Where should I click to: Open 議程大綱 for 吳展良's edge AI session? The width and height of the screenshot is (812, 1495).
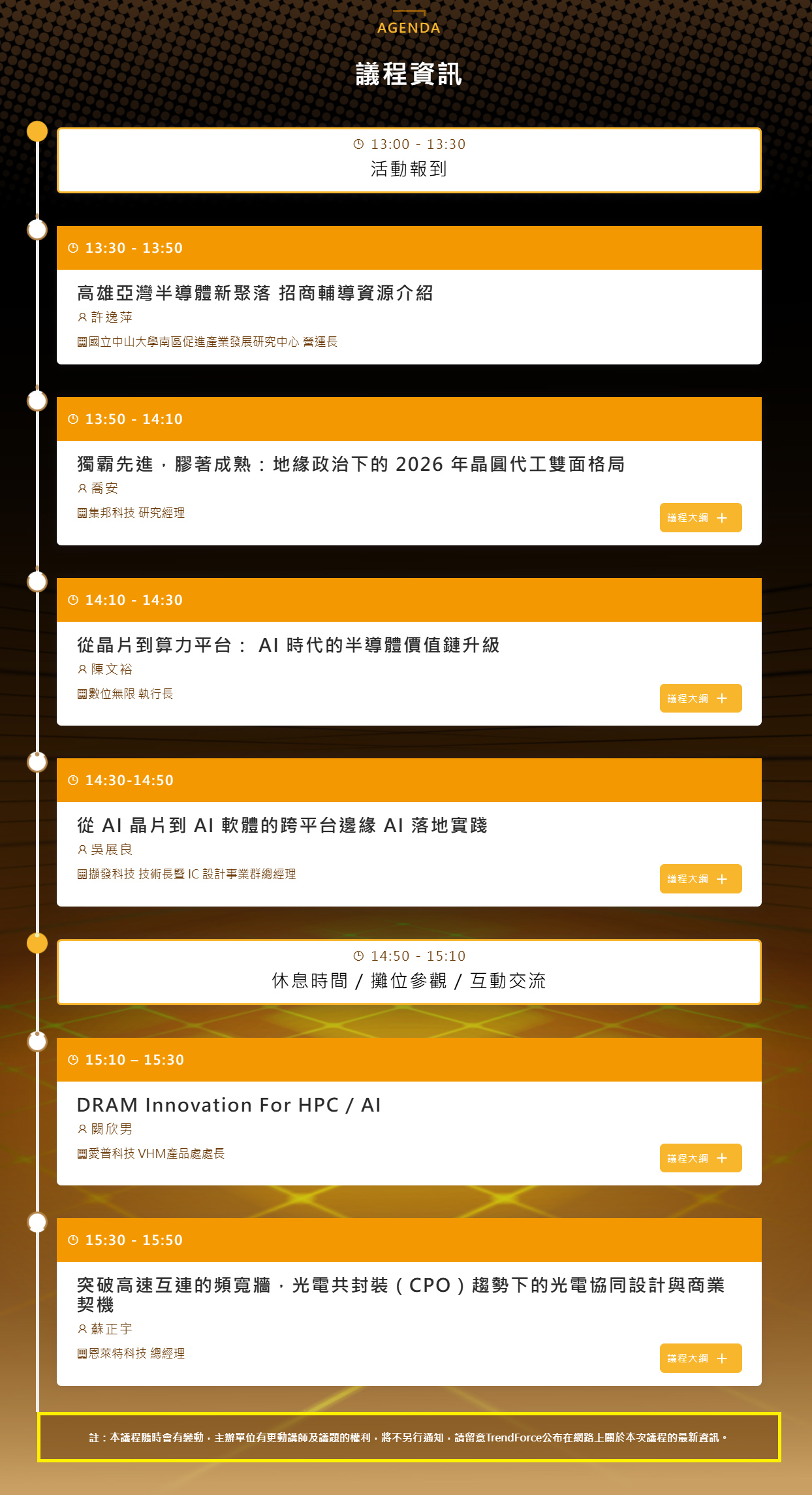pos(700,879)
